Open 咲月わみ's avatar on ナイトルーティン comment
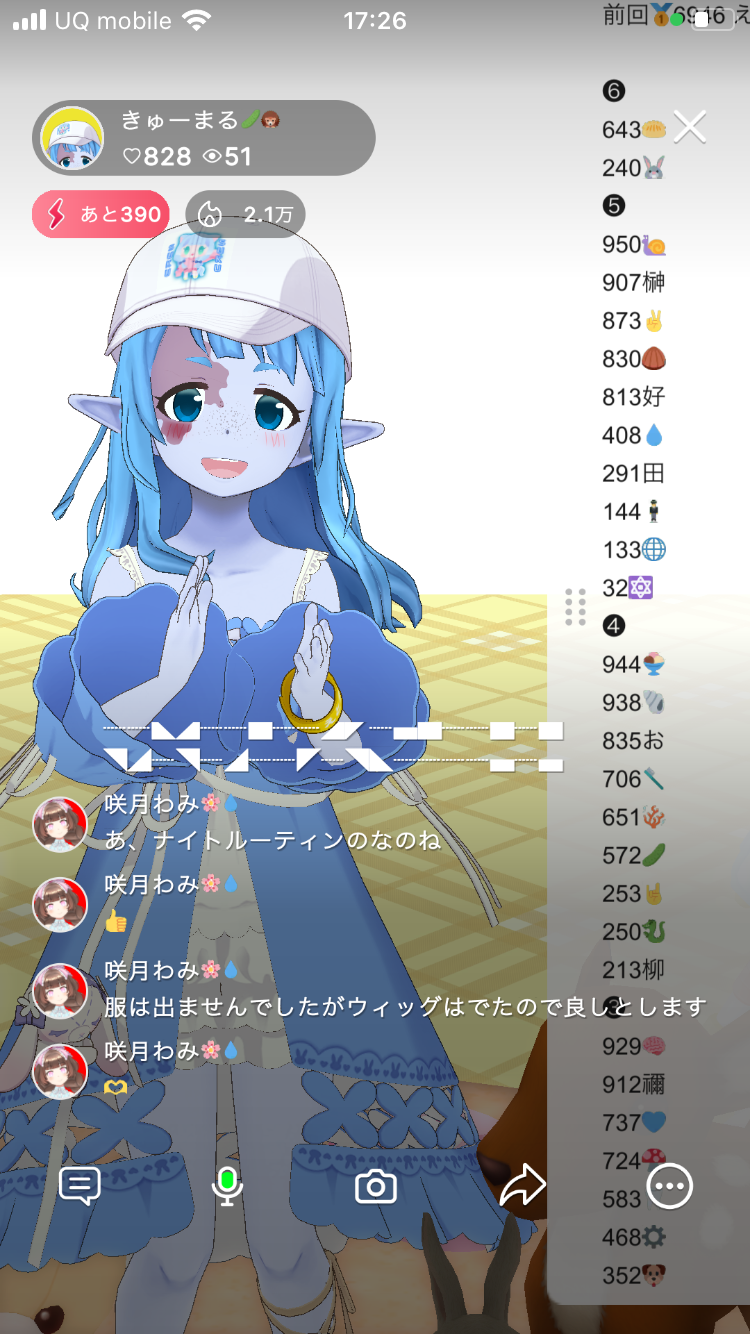The image size is (750, 1334). click(x=60, y=824)
